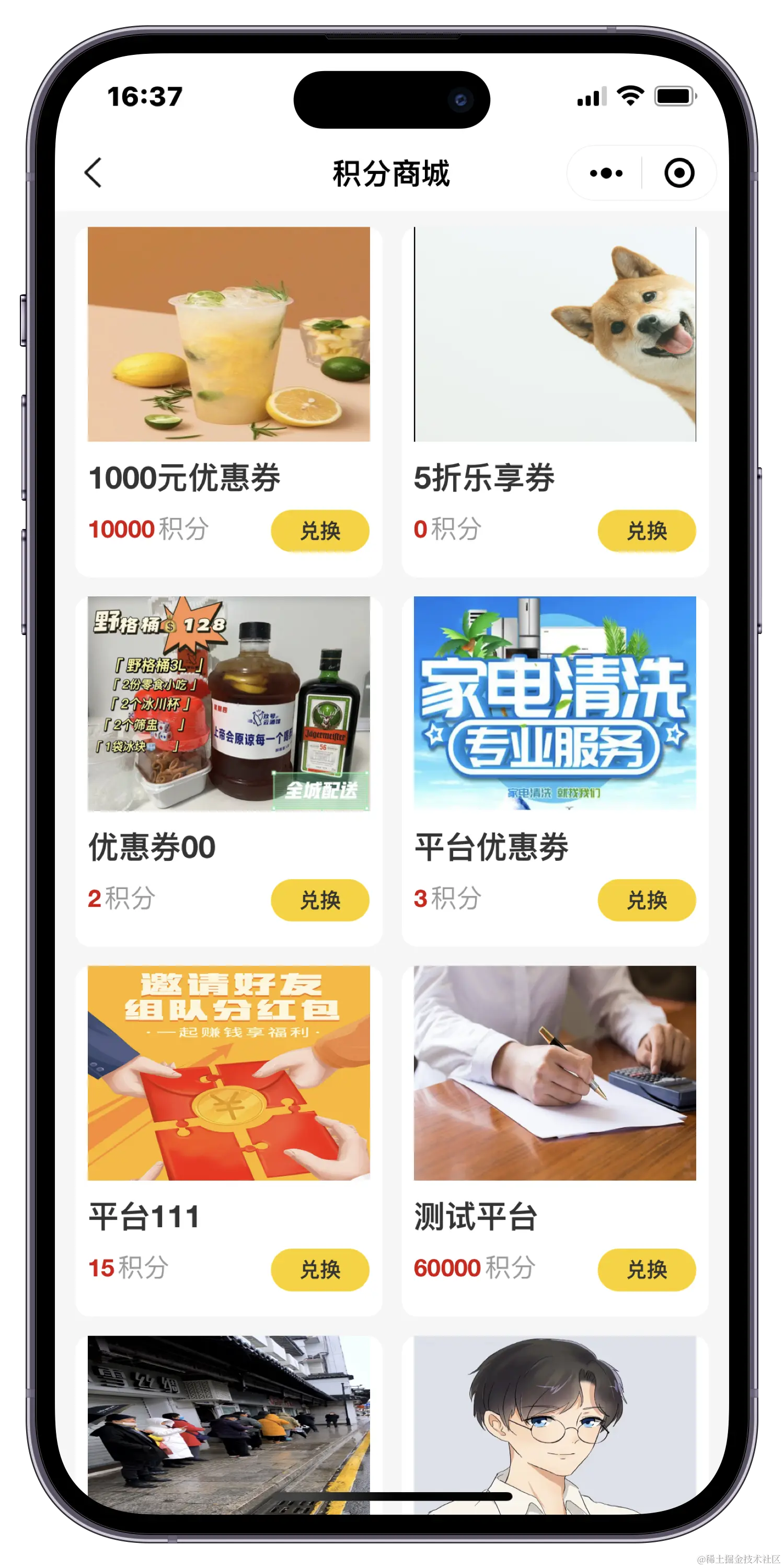The width and height of the screenshot is (784, 1568).
Task: Open the 测试平台 writing hand image
Action: coord(555,1073)
